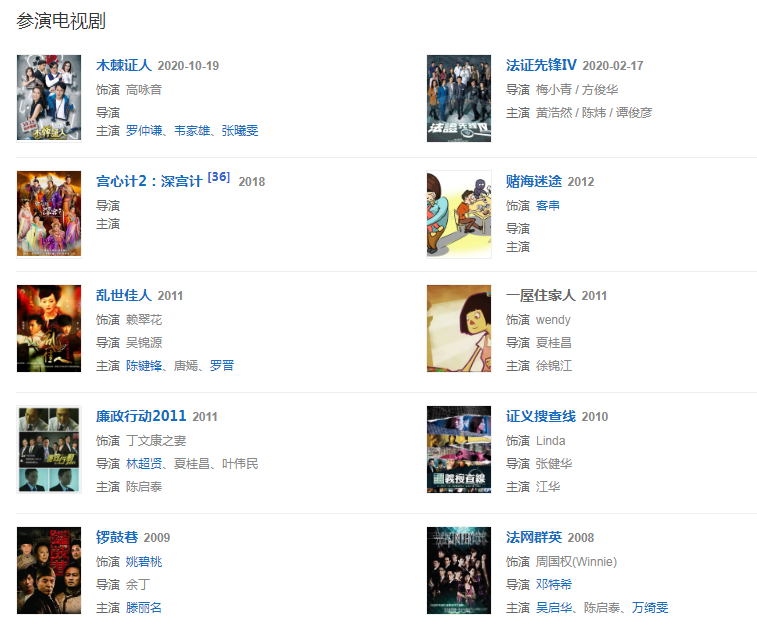Open the 锣鼓巷 drama title link
The width and height of the screenshot is (757, 629).
point(117,537)
